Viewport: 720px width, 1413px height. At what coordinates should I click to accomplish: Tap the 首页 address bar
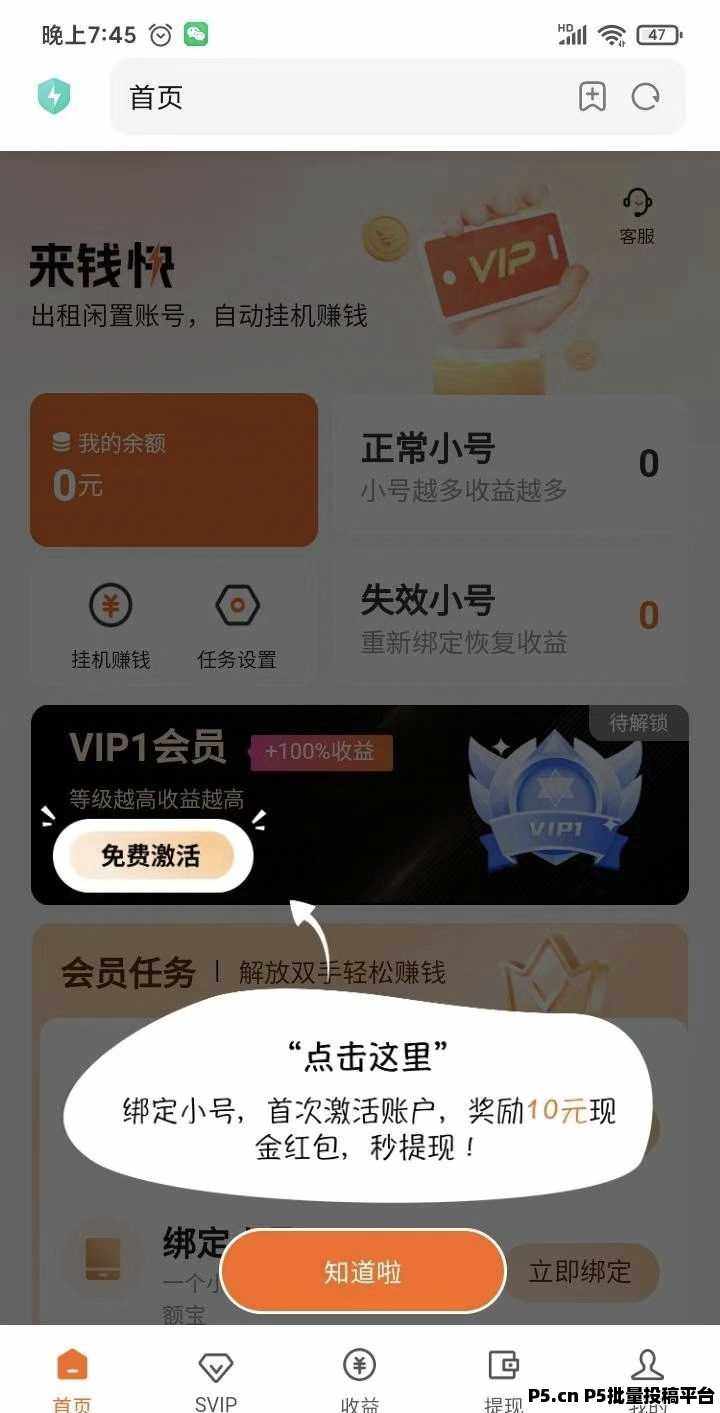tap(340, 97)
